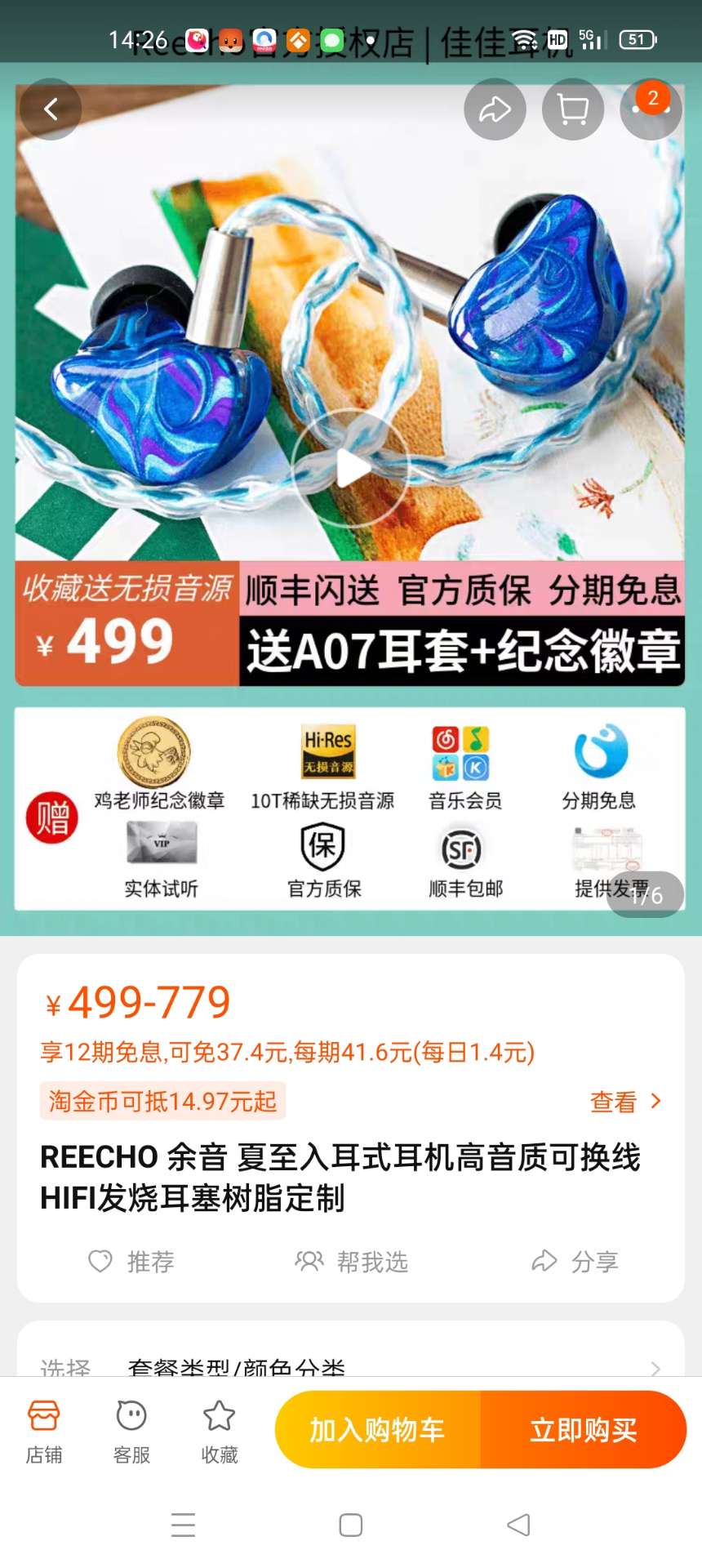Tap 分享 below the product title
The width and height of the screenshot is (702, 1568).
click(x=575, y=1262)
